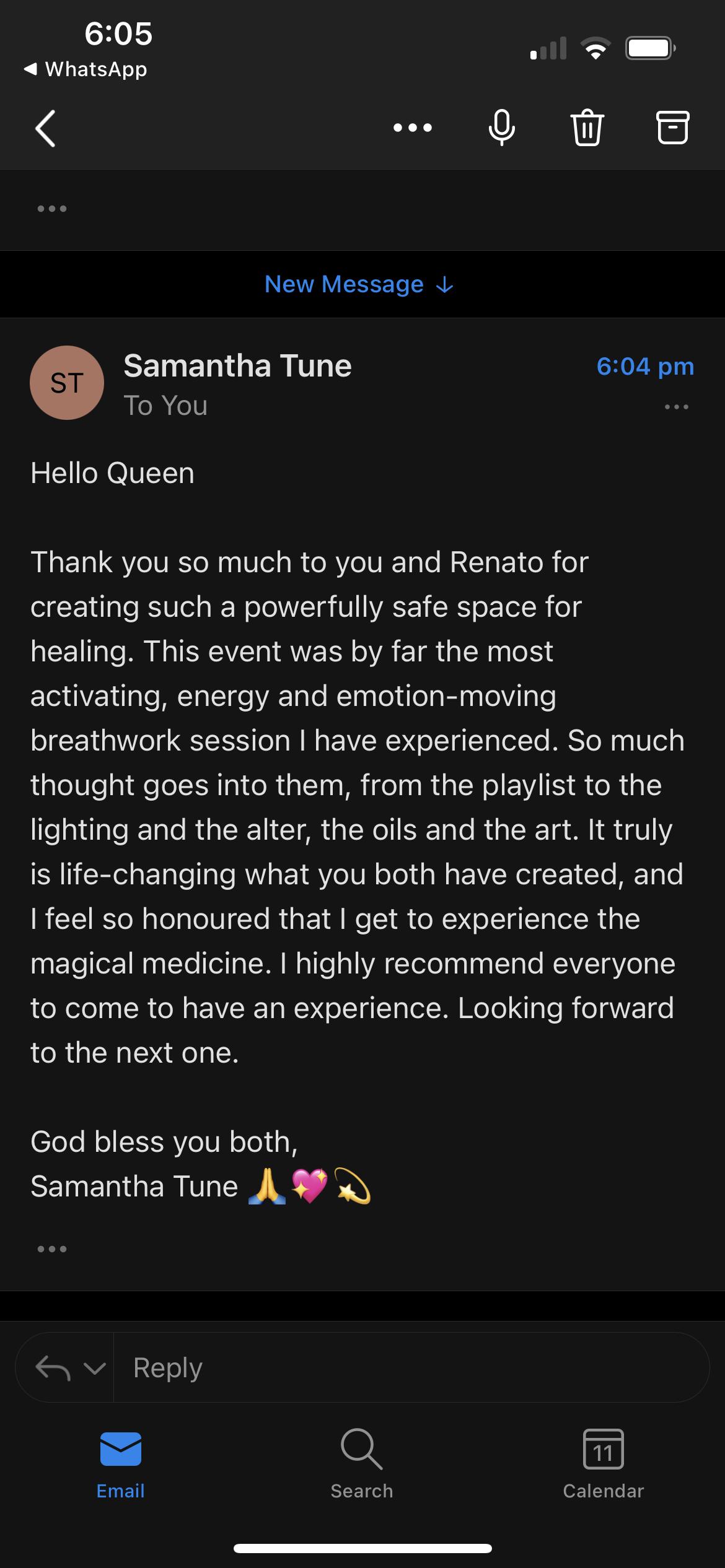This screenshot has height=1568, width=725.
Task: Switch to the Search tab
Action: click(362, 1465)
